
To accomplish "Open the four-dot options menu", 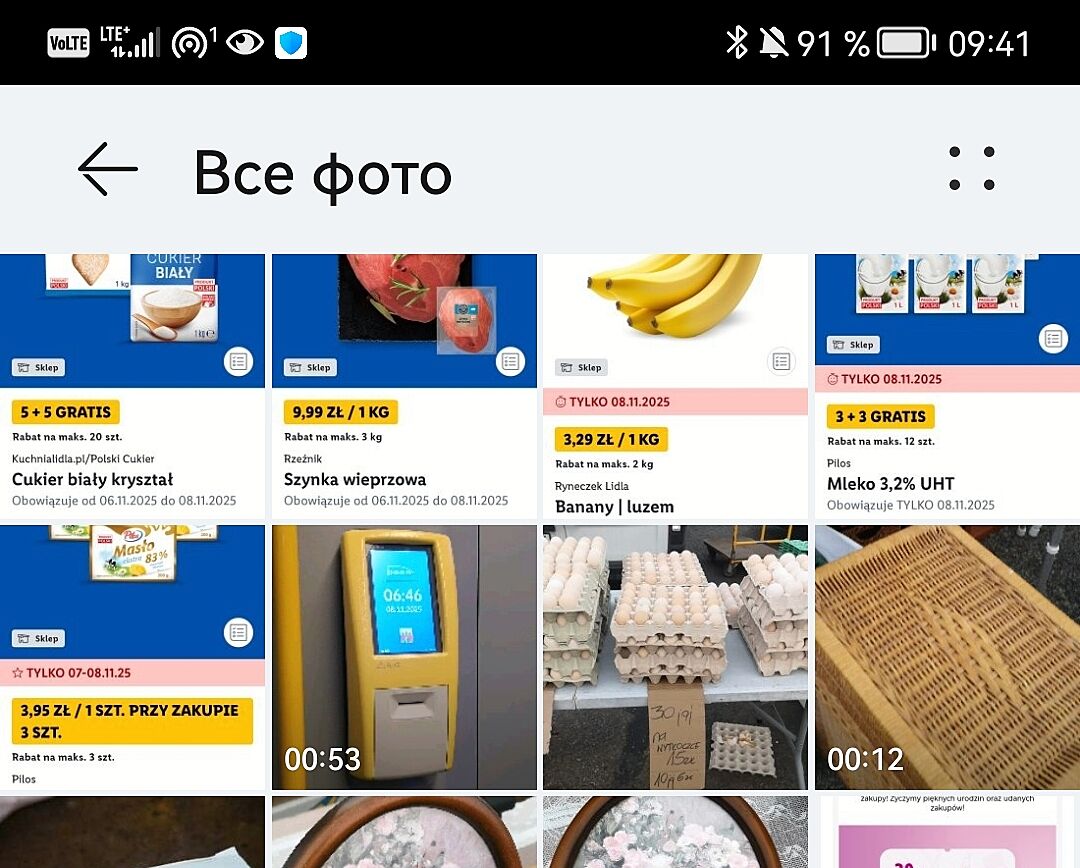I will 971,169.
